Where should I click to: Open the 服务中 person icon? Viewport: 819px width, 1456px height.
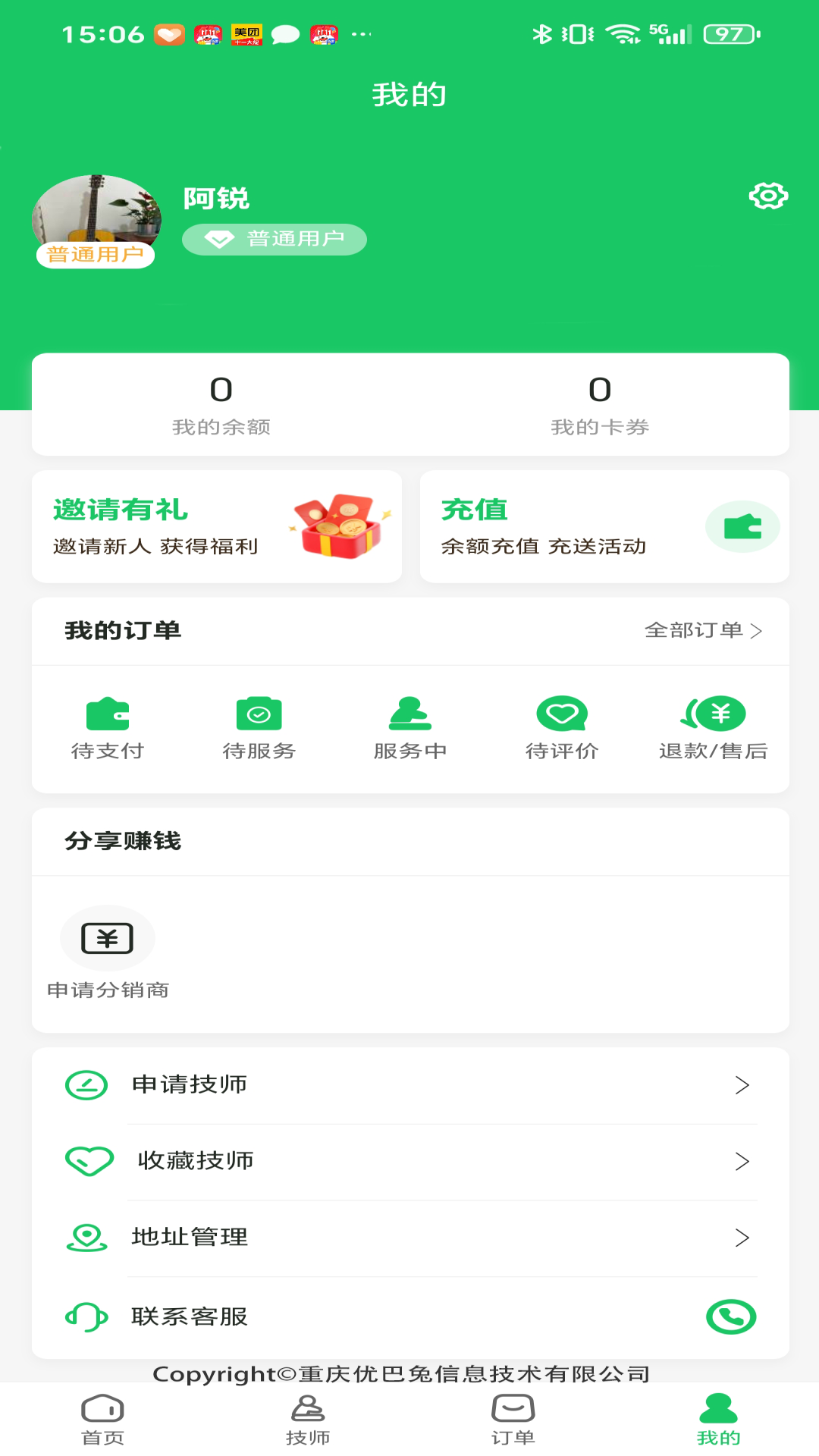(x=409, y=713)
